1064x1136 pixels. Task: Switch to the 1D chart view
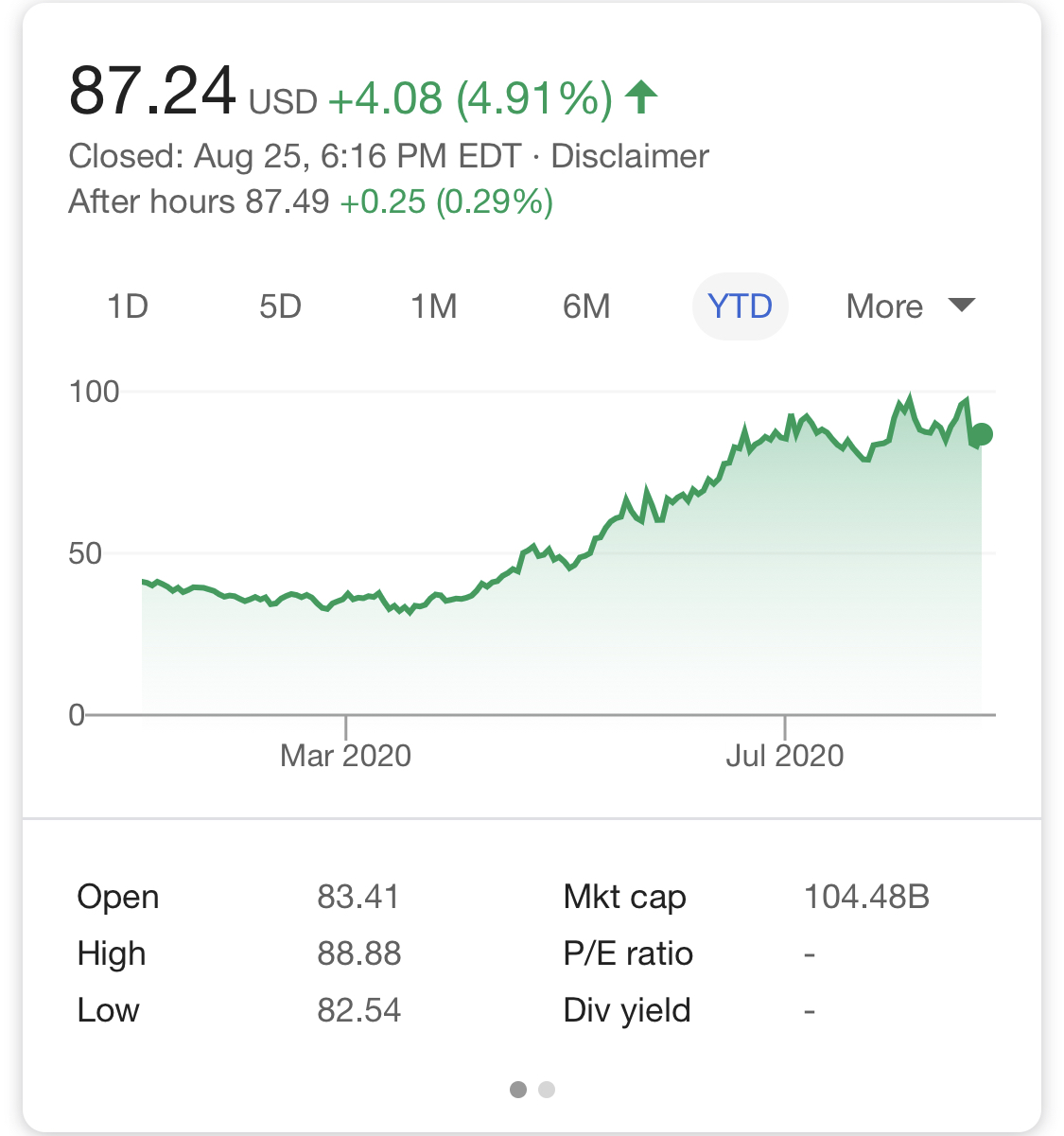(129, 306)
